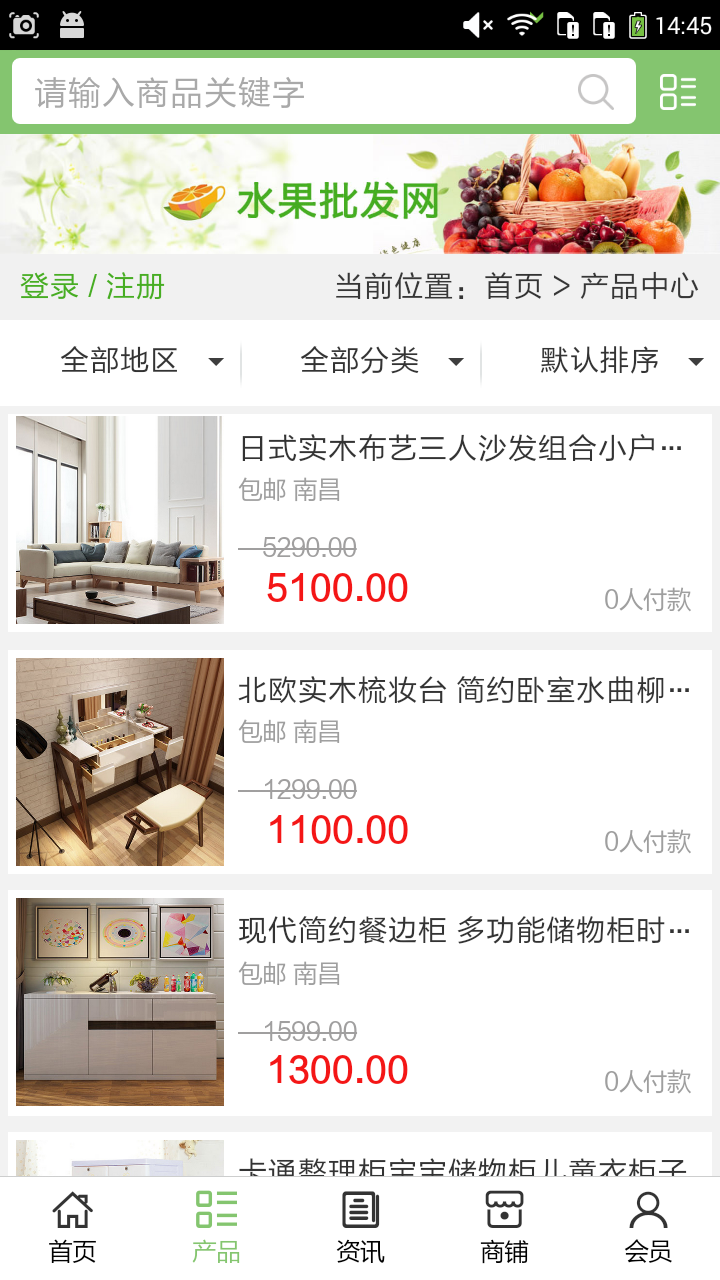This screenshot has height=1280, width=720.
Task: Open the 登录 / 注册 link
Action: (92, 287)
